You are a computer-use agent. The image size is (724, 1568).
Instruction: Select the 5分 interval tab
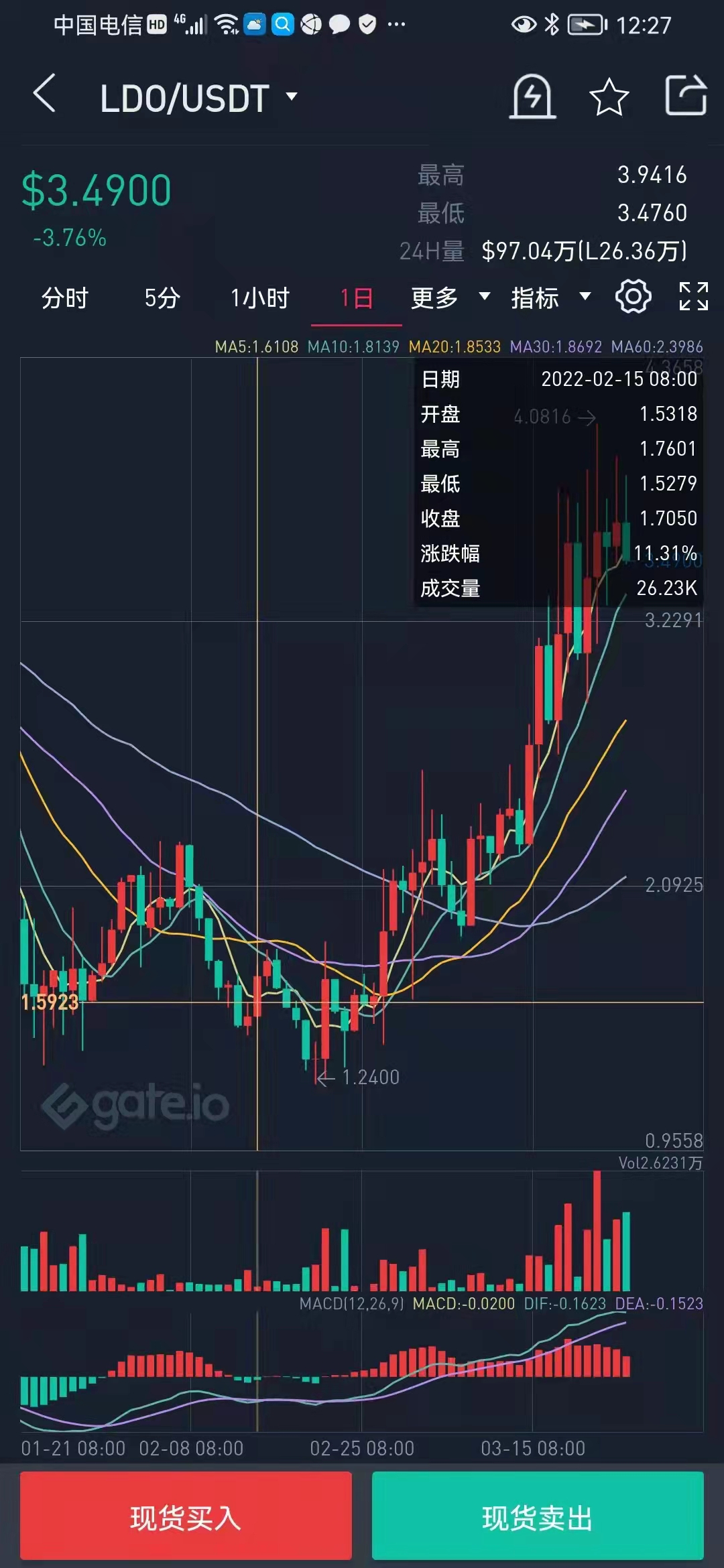coord(162,298)
